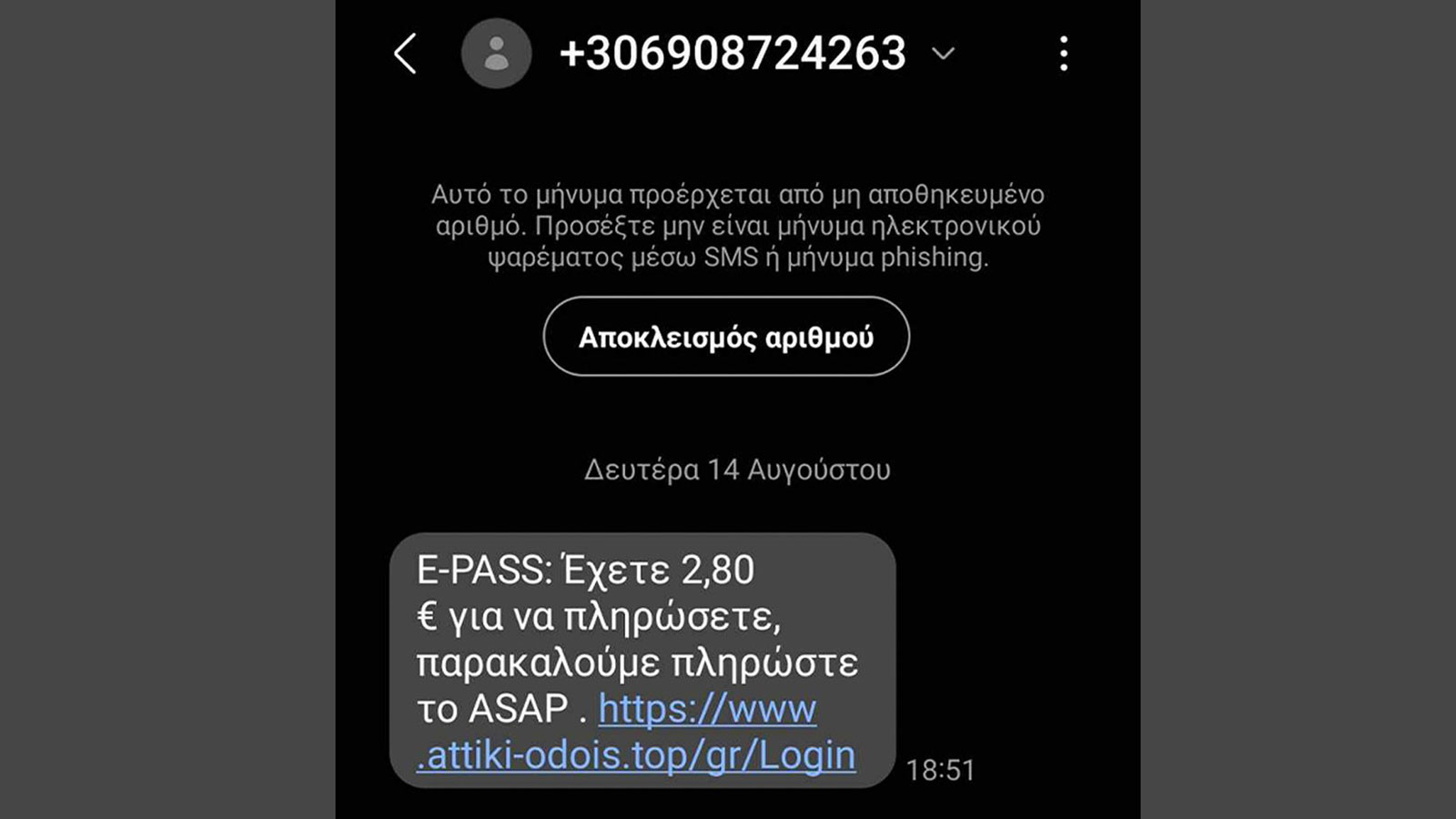Tap the Αποκλεισμός αριθμού button

tap(726, 337)
